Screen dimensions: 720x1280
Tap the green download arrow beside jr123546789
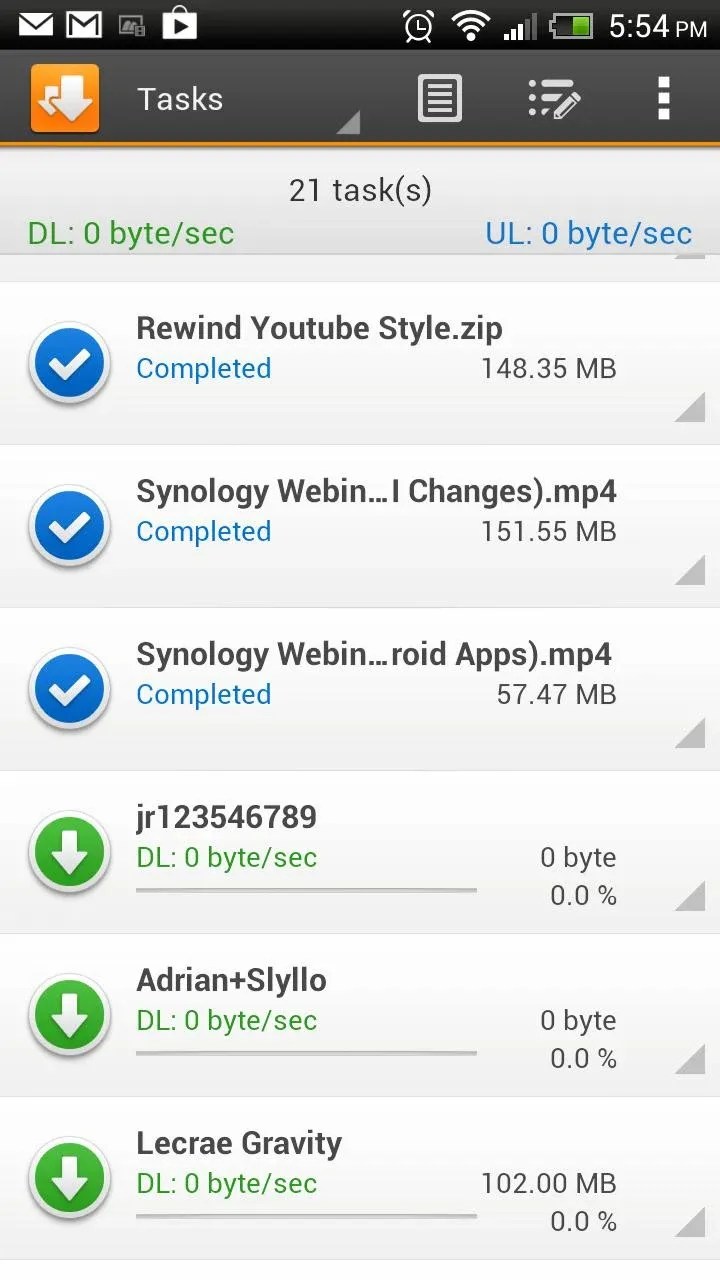click(69, 852)
